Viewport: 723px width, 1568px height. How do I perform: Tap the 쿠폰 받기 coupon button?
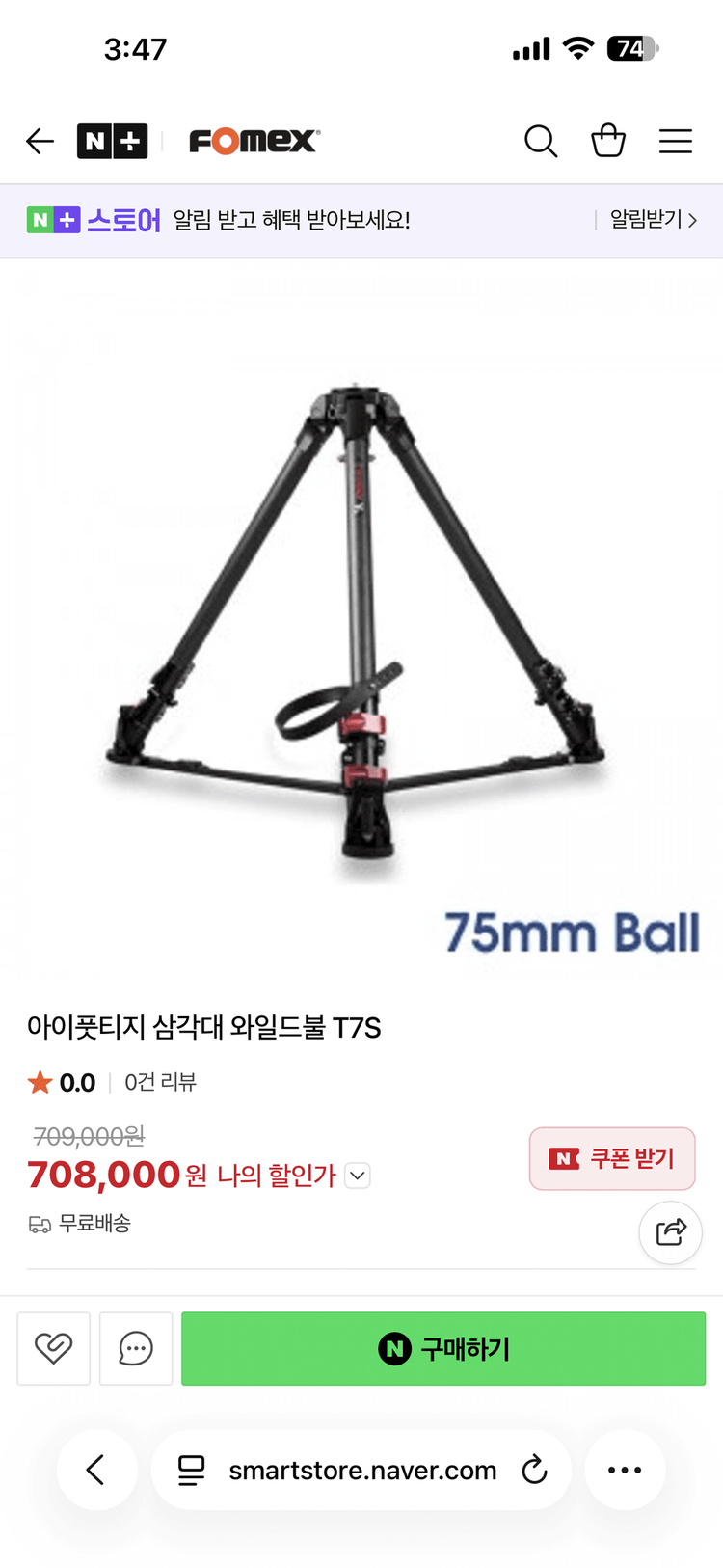(611, 1159)
